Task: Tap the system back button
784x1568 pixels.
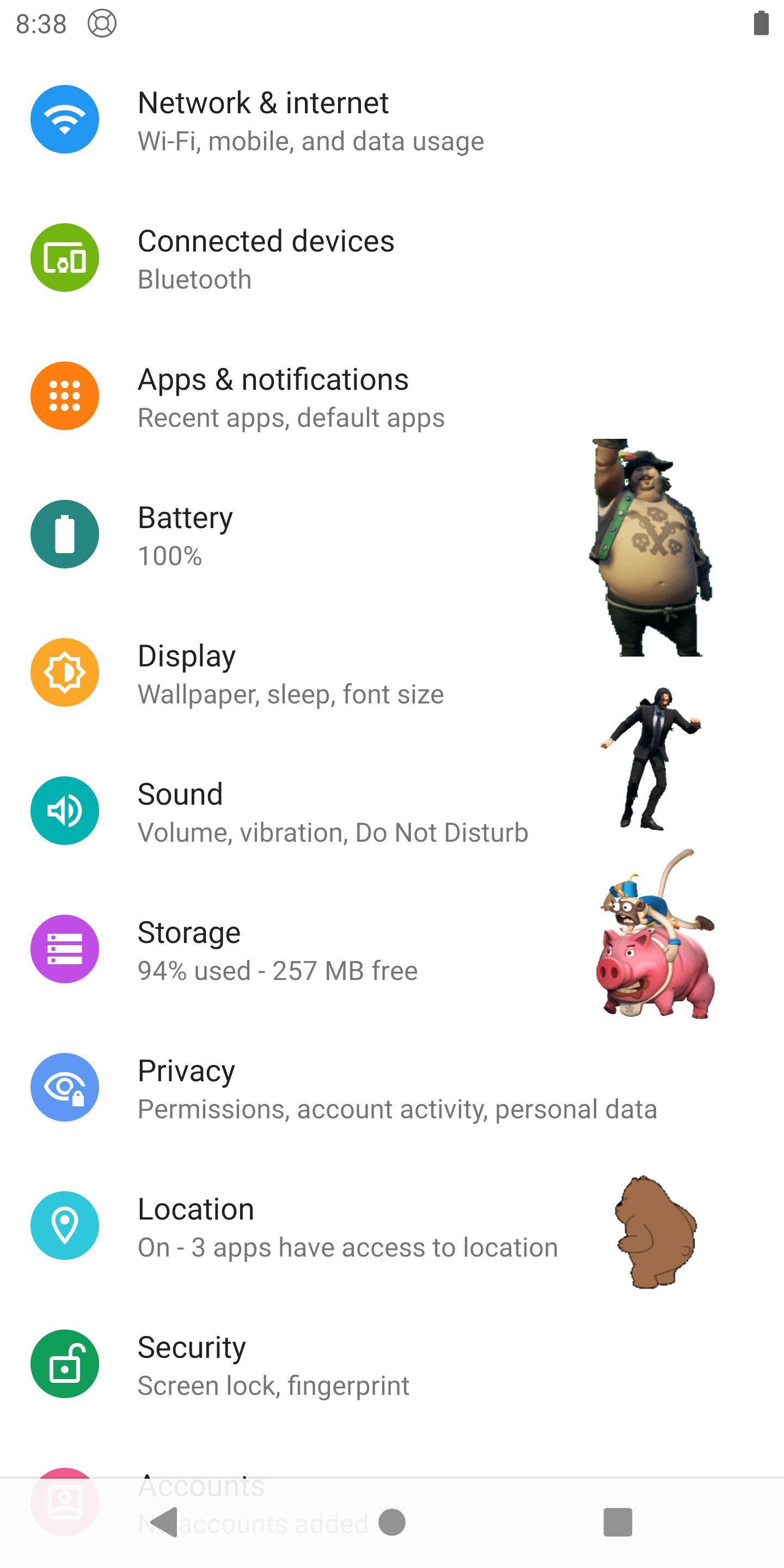Action: [x=164, y=1522]
